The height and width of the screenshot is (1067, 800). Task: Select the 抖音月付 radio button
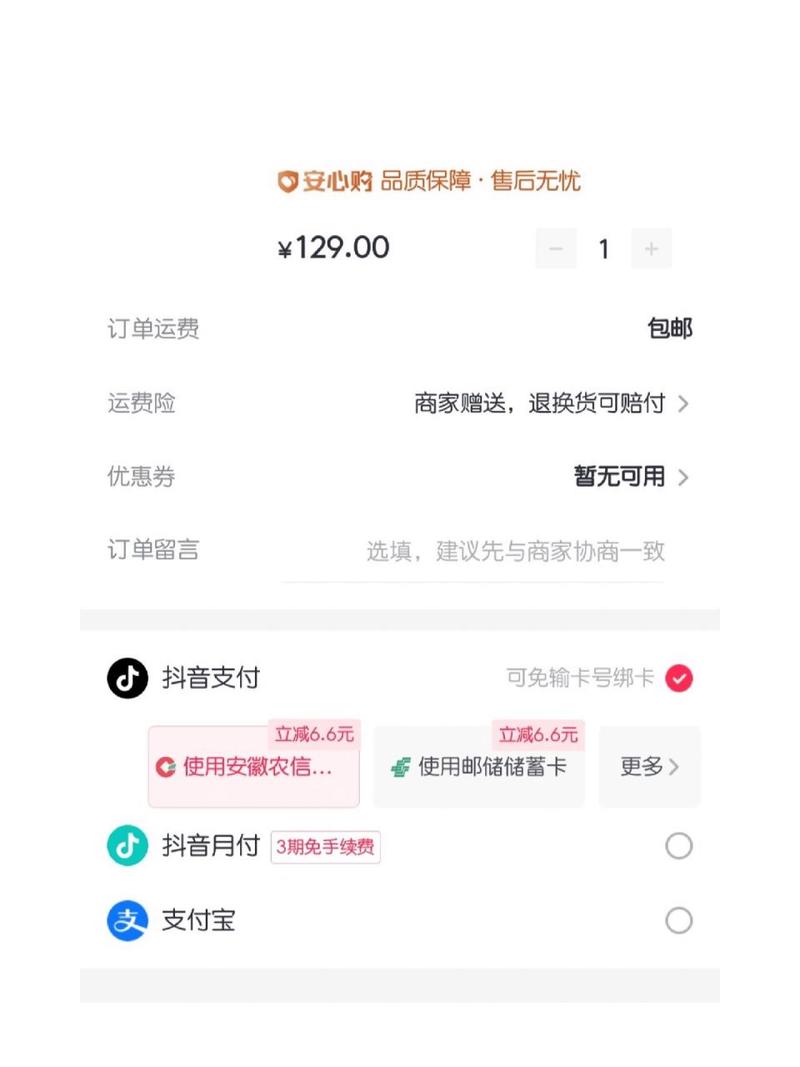pyautogui.click(x=679, y=846)
